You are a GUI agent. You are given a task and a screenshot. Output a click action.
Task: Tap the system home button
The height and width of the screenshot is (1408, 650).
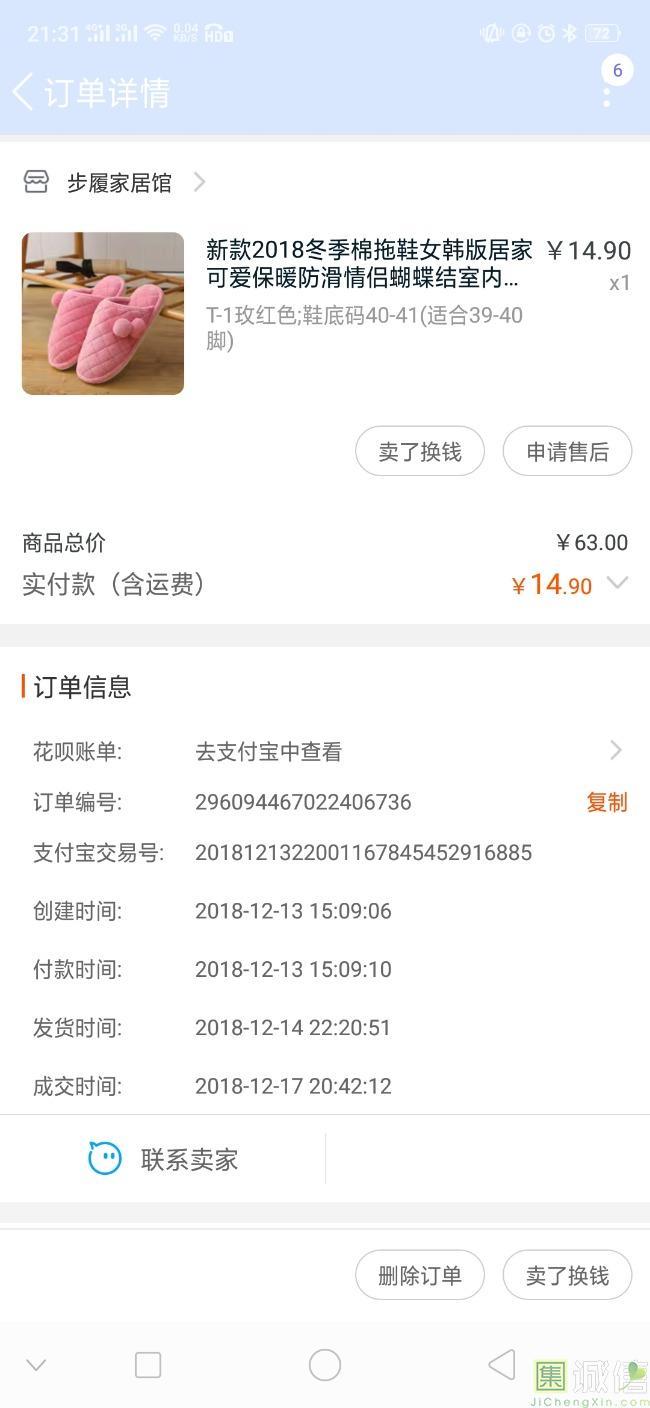point(325,1365)
